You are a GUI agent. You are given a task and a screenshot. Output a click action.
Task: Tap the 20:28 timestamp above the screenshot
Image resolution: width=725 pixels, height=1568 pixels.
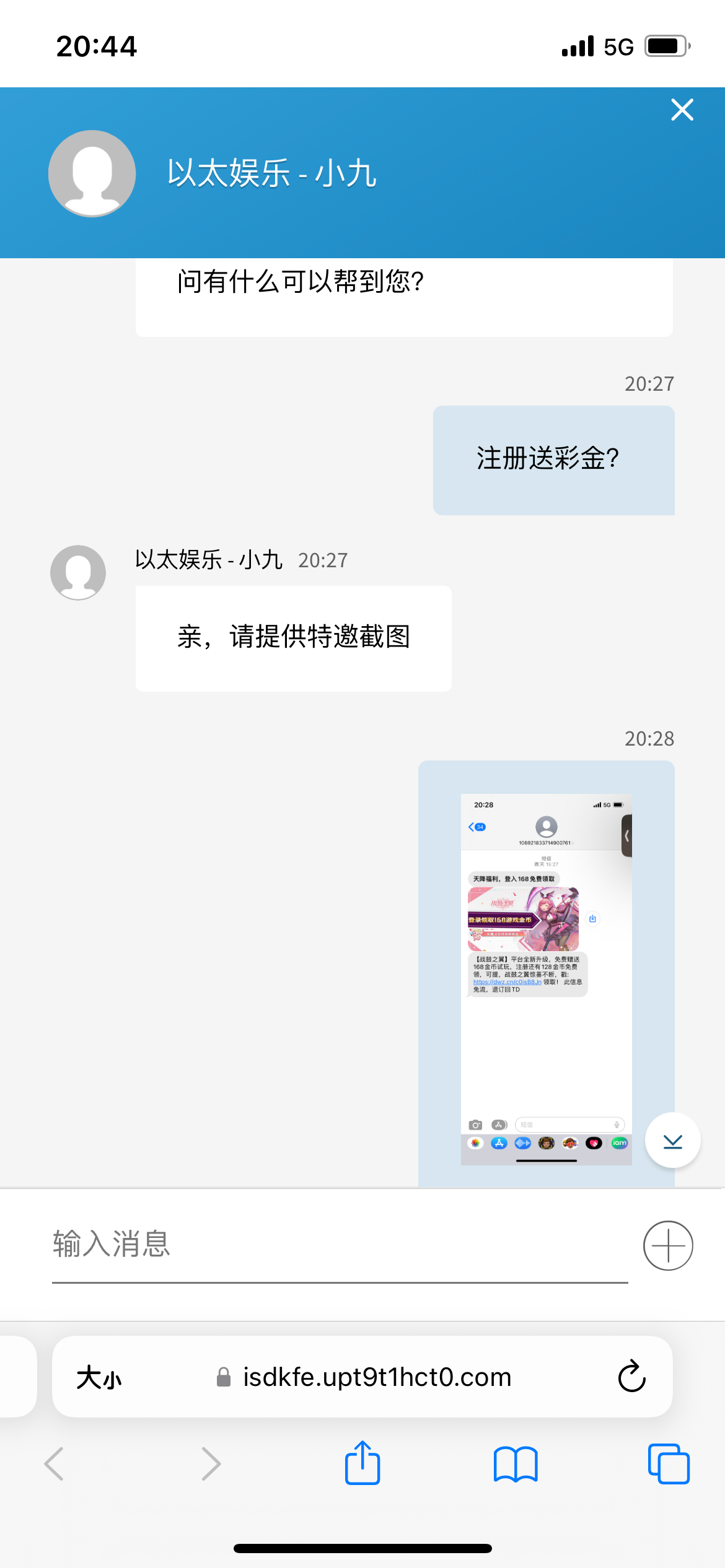click(x=648, y=738)
